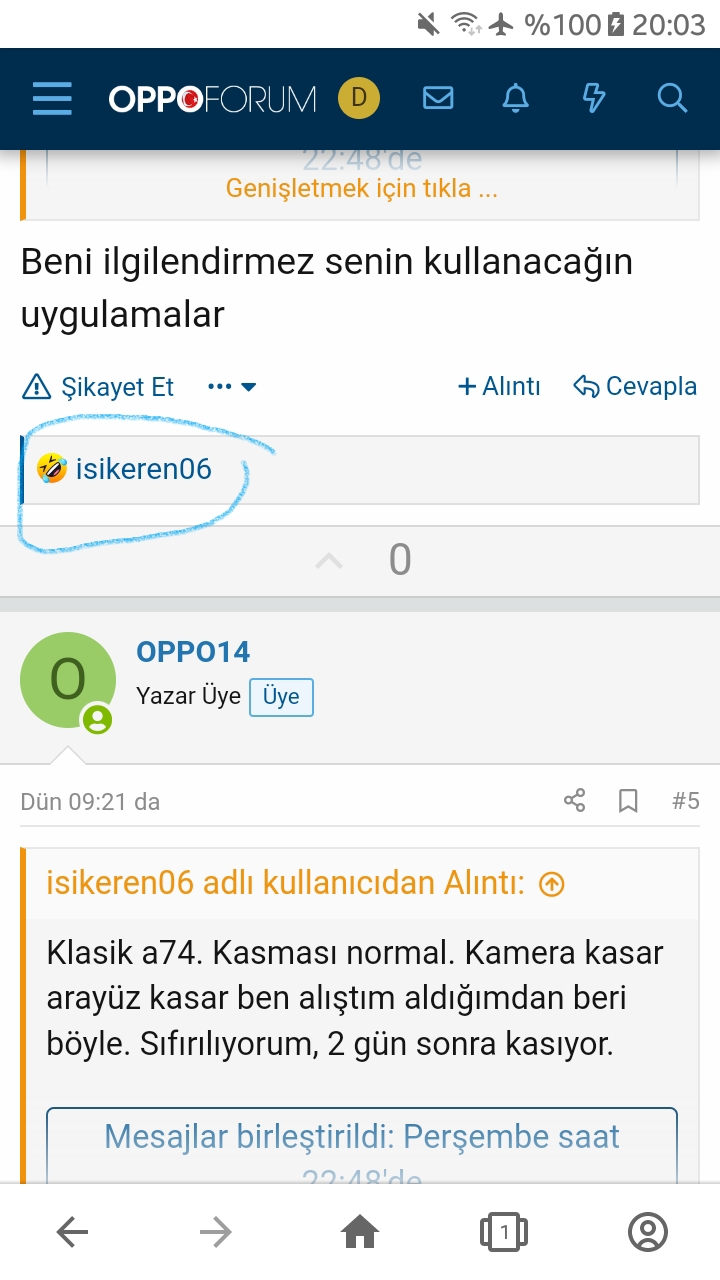Report the post with Şikayet Et
The width and height of the screenshot is (720, 1280).
coord(98,387)
